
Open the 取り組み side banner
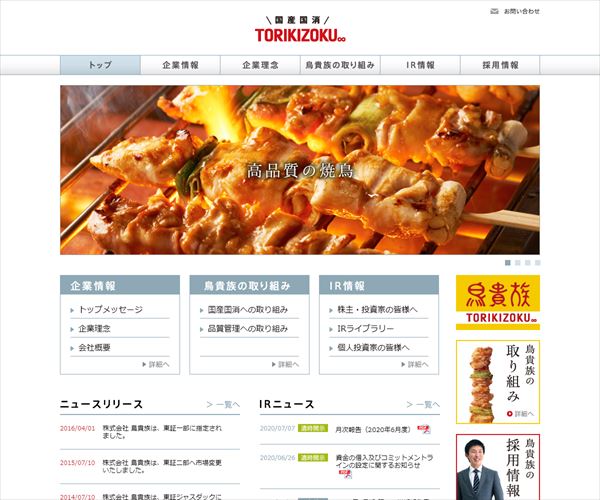point(497,380)
